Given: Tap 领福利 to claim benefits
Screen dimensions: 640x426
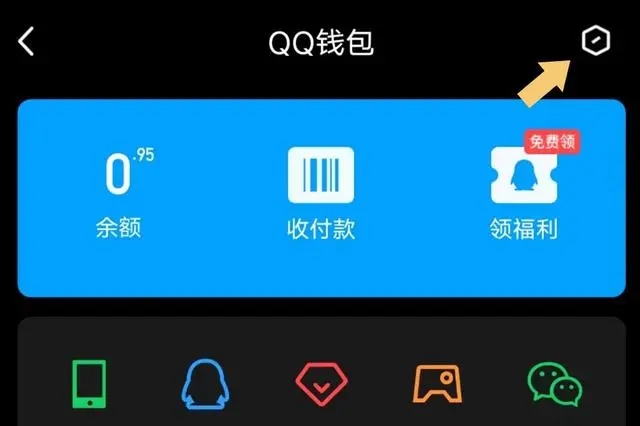Looking at the screenshot, I should point(517,193).
